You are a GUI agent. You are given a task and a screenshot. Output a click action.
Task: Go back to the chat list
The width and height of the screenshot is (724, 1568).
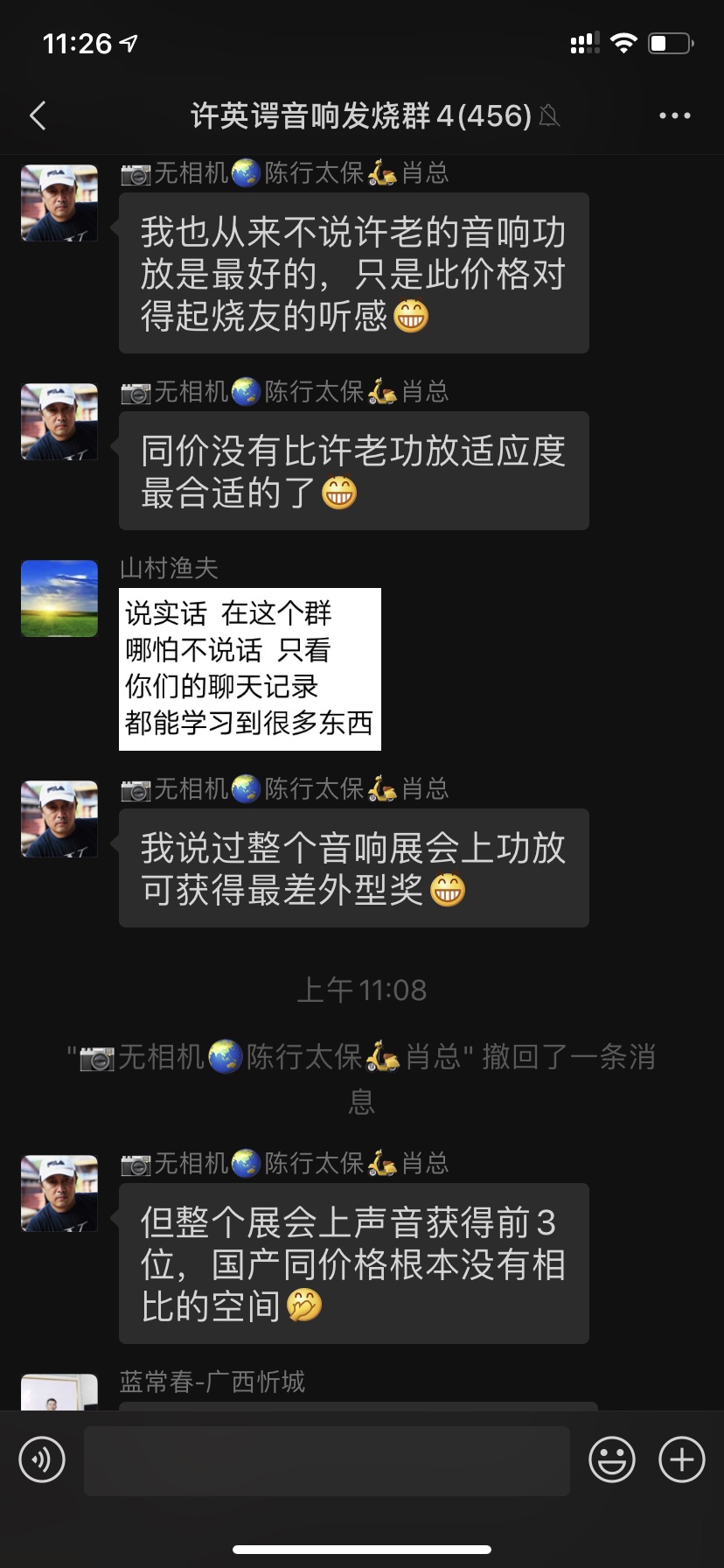tap(38, 115)
